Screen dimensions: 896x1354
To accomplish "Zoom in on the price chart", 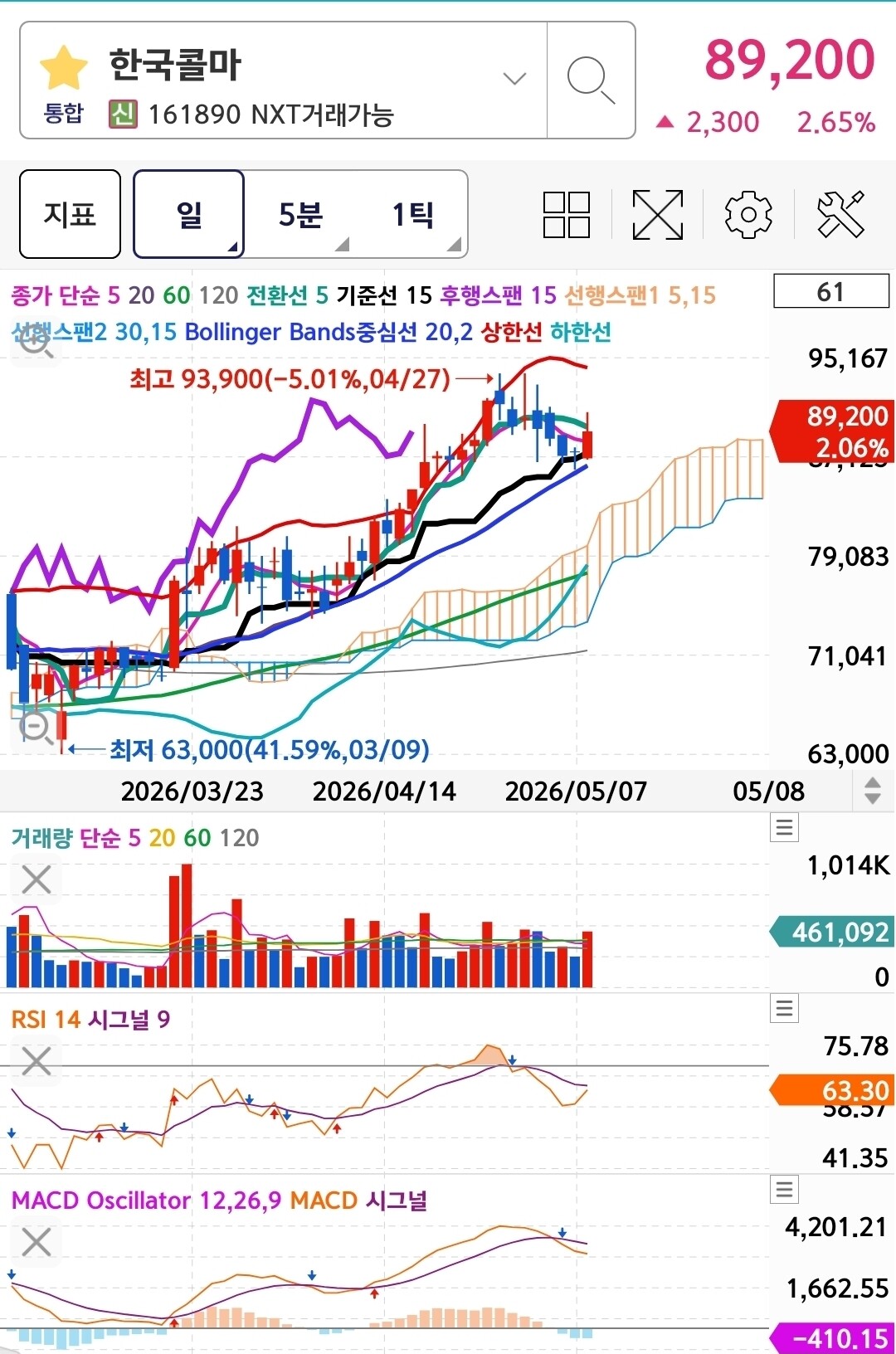I will [37, 339].
